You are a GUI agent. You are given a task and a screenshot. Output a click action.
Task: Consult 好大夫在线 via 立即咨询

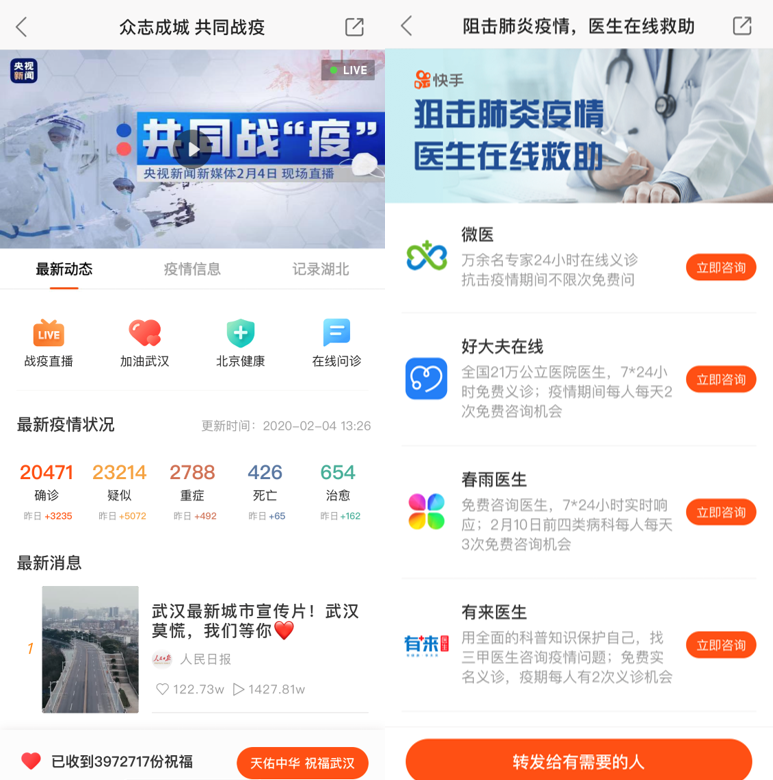click(x=720, y=380)
